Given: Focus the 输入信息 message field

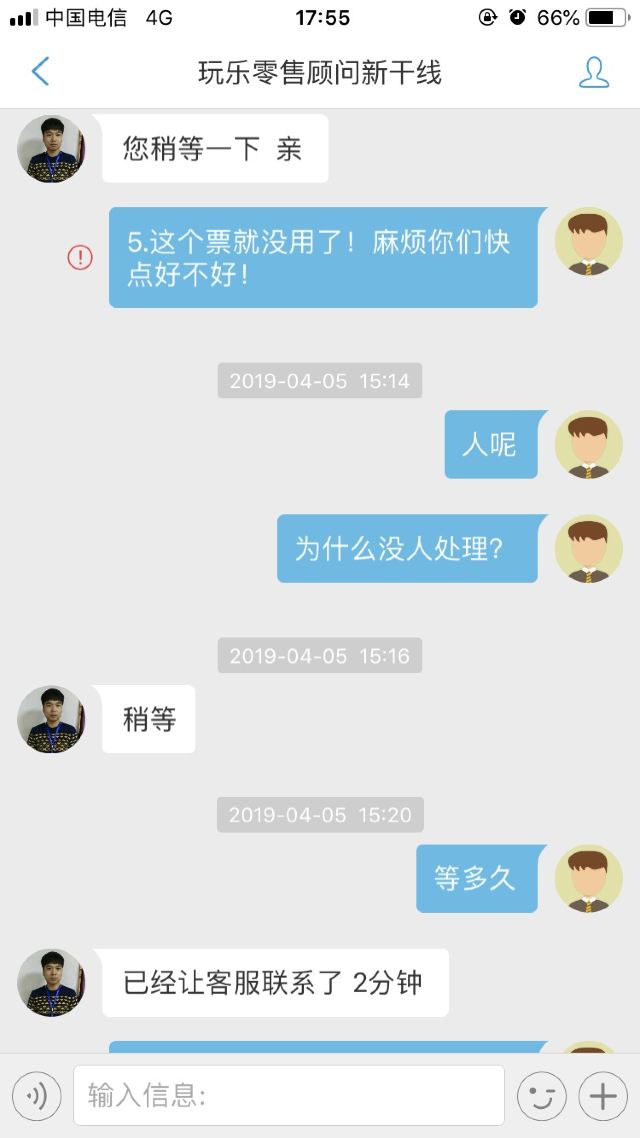Looking at the screenshot, I should [x=288, y=1096].
